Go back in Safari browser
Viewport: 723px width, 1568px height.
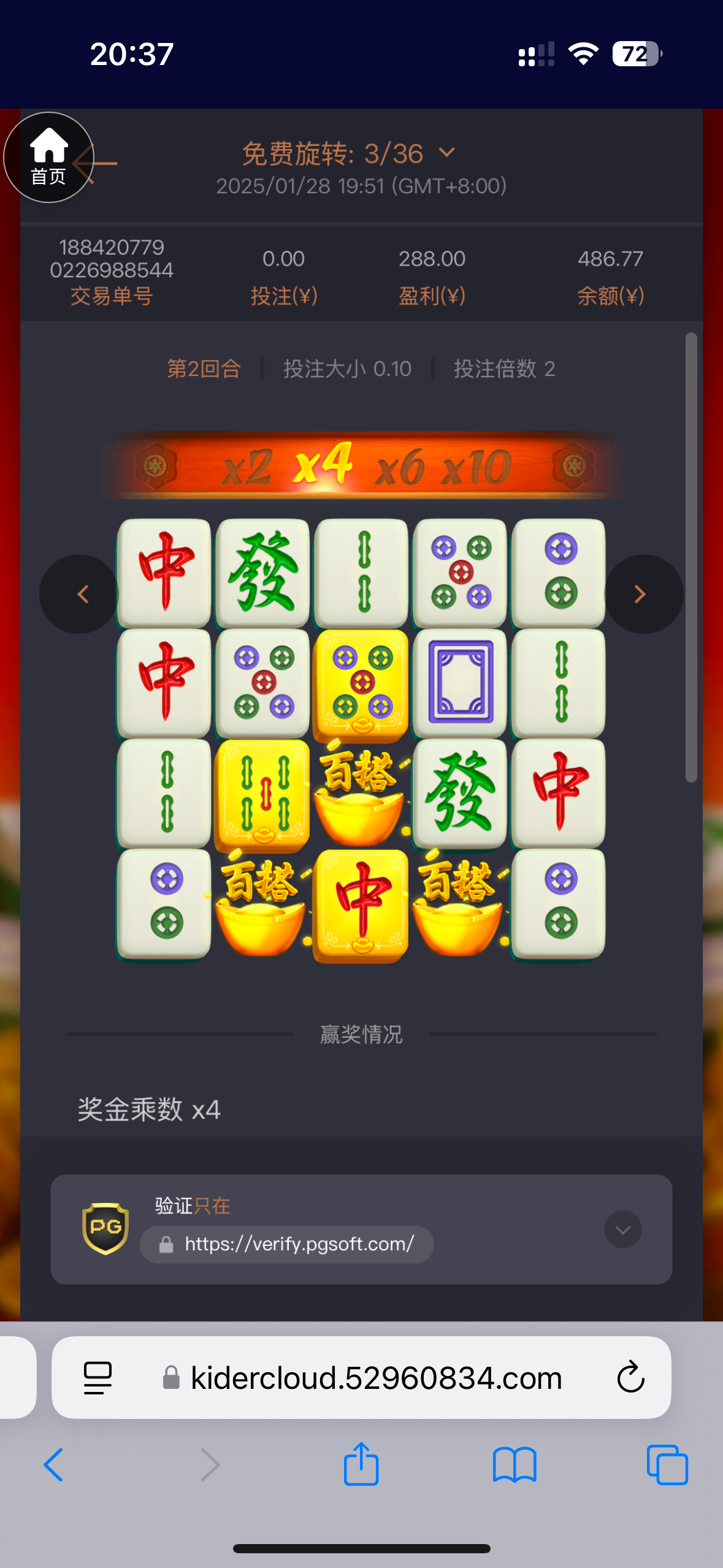54,1465
